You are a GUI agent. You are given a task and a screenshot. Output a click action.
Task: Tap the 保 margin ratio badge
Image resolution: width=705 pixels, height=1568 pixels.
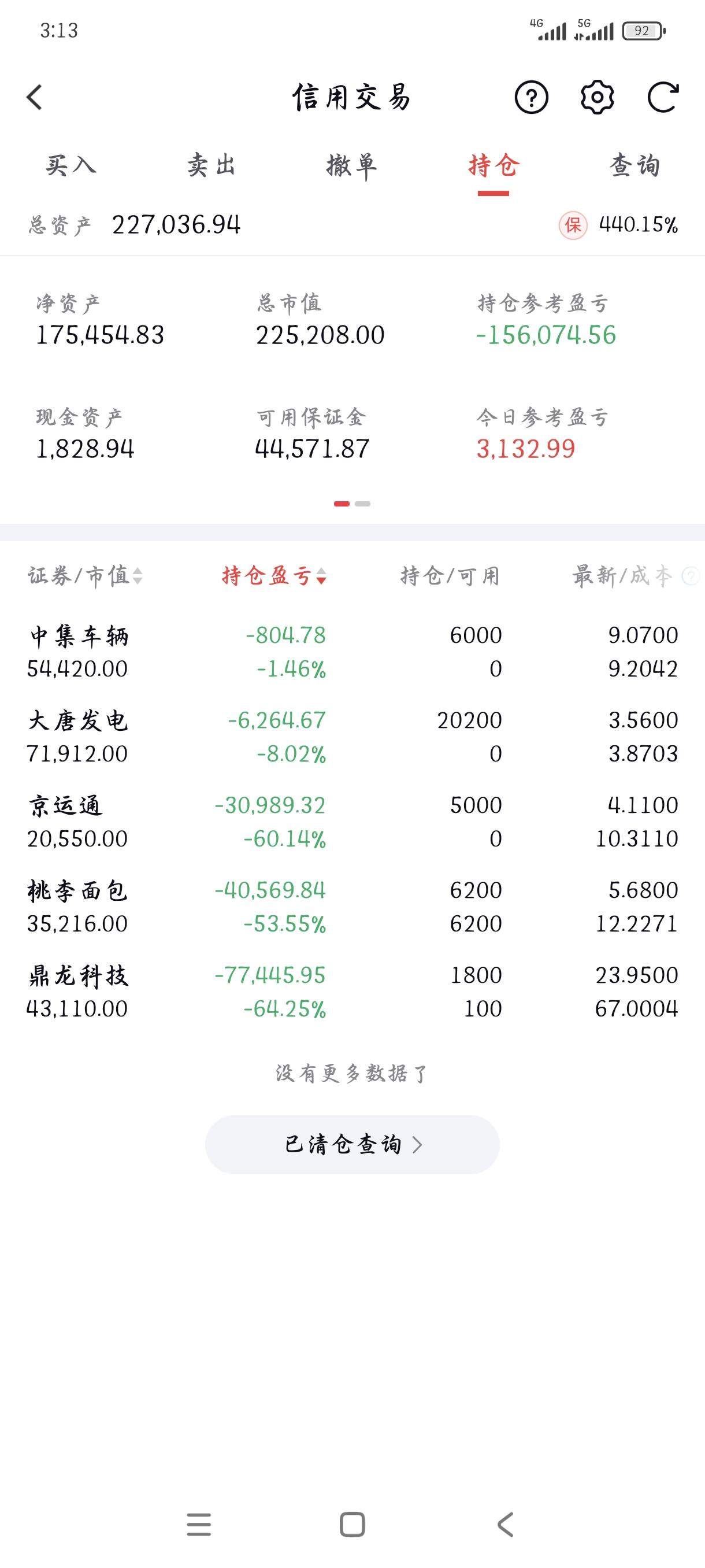click(x=573, y=225)
